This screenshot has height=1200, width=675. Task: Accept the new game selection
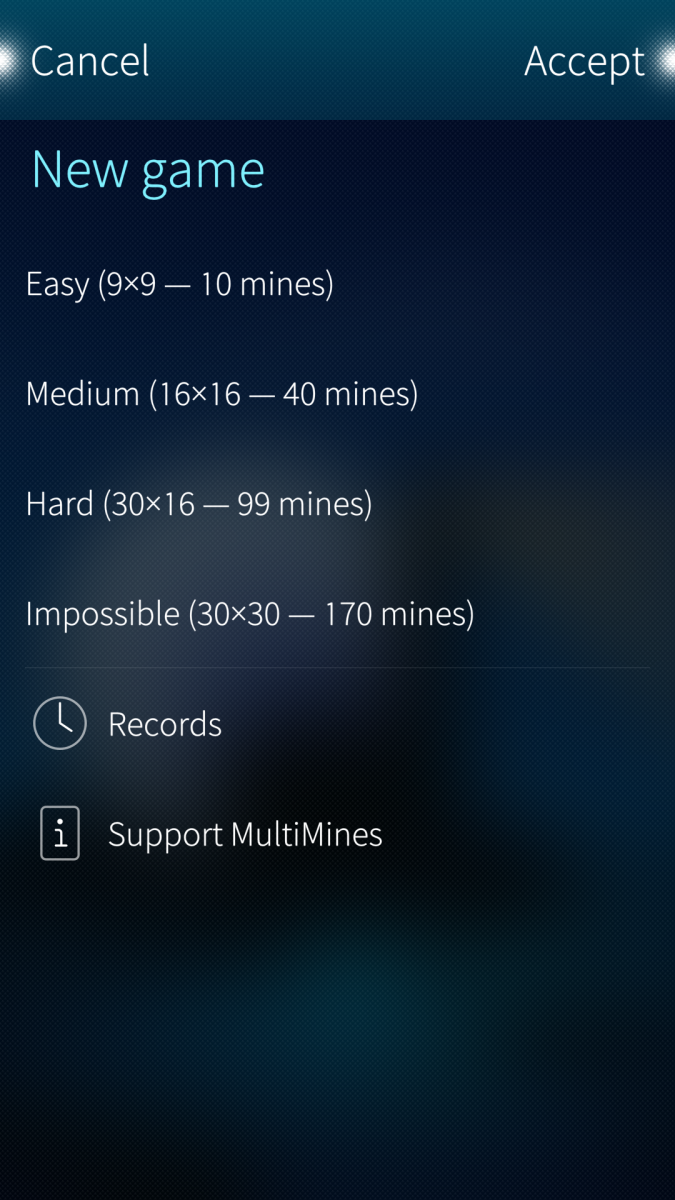pos(585,62)
